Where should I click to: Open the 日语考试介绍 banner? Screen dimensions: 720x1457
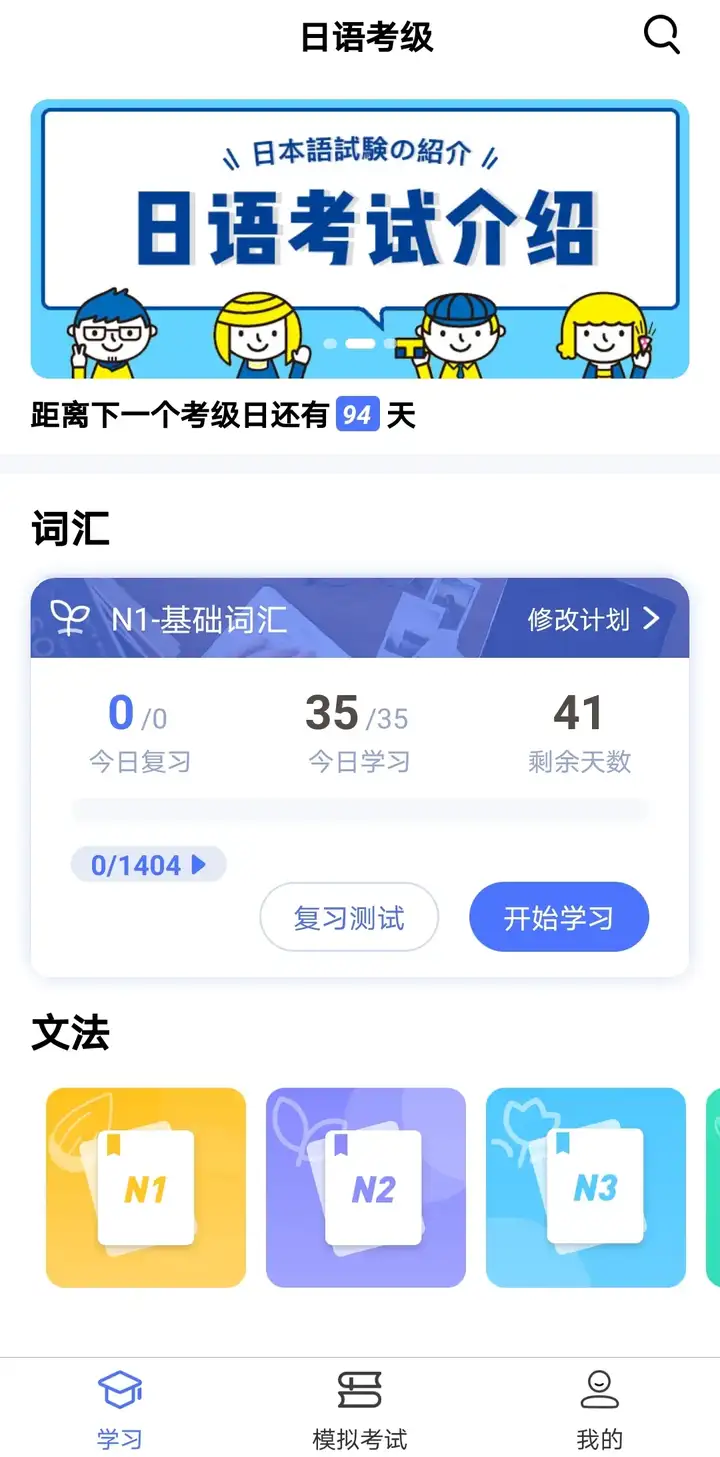(360, 238)
